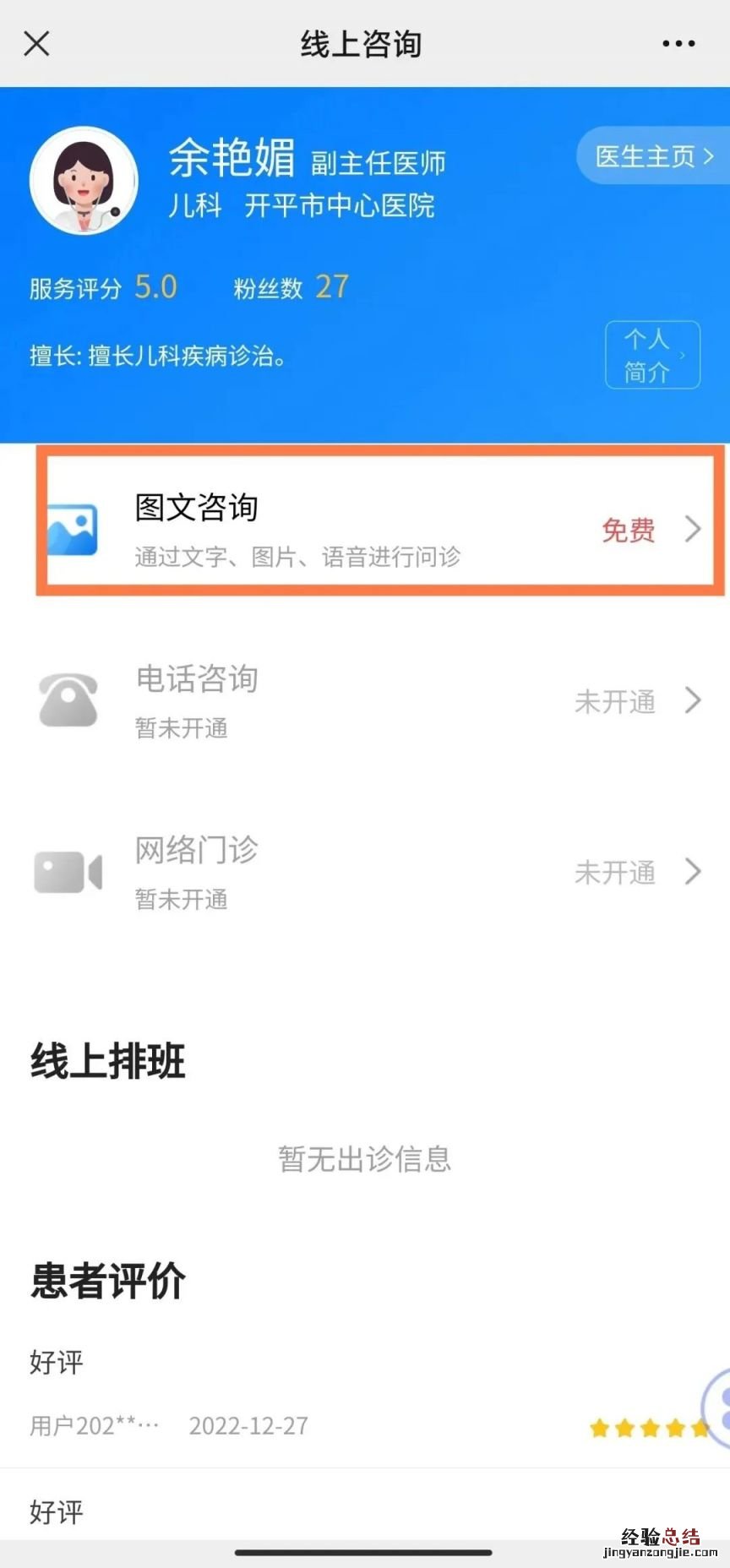Viewport: 730px width, 1568px height.
Task: Select the 网络门诊 option
Action: pos(372,872)
